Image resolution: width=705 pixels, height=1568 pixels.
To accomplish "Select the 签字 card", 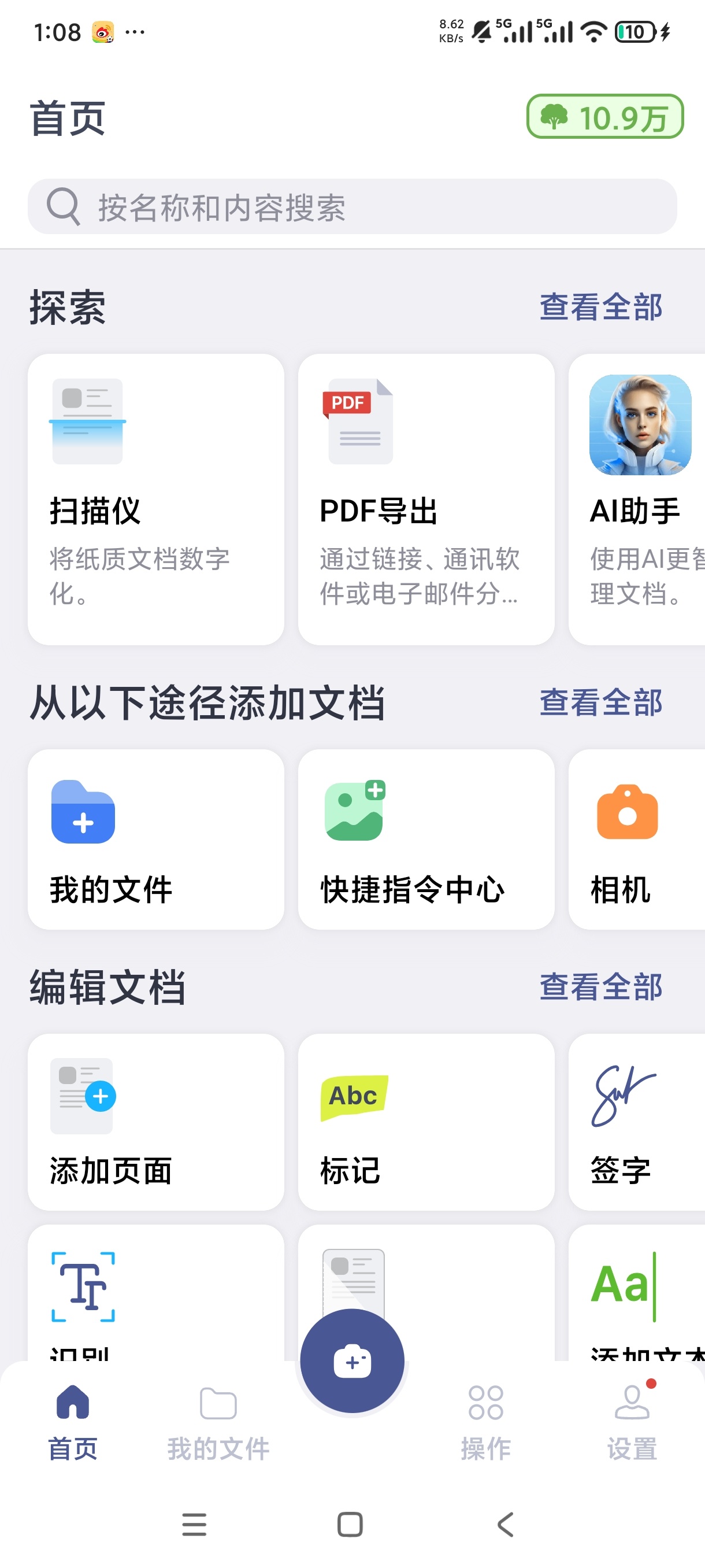I will (637, 1122).
